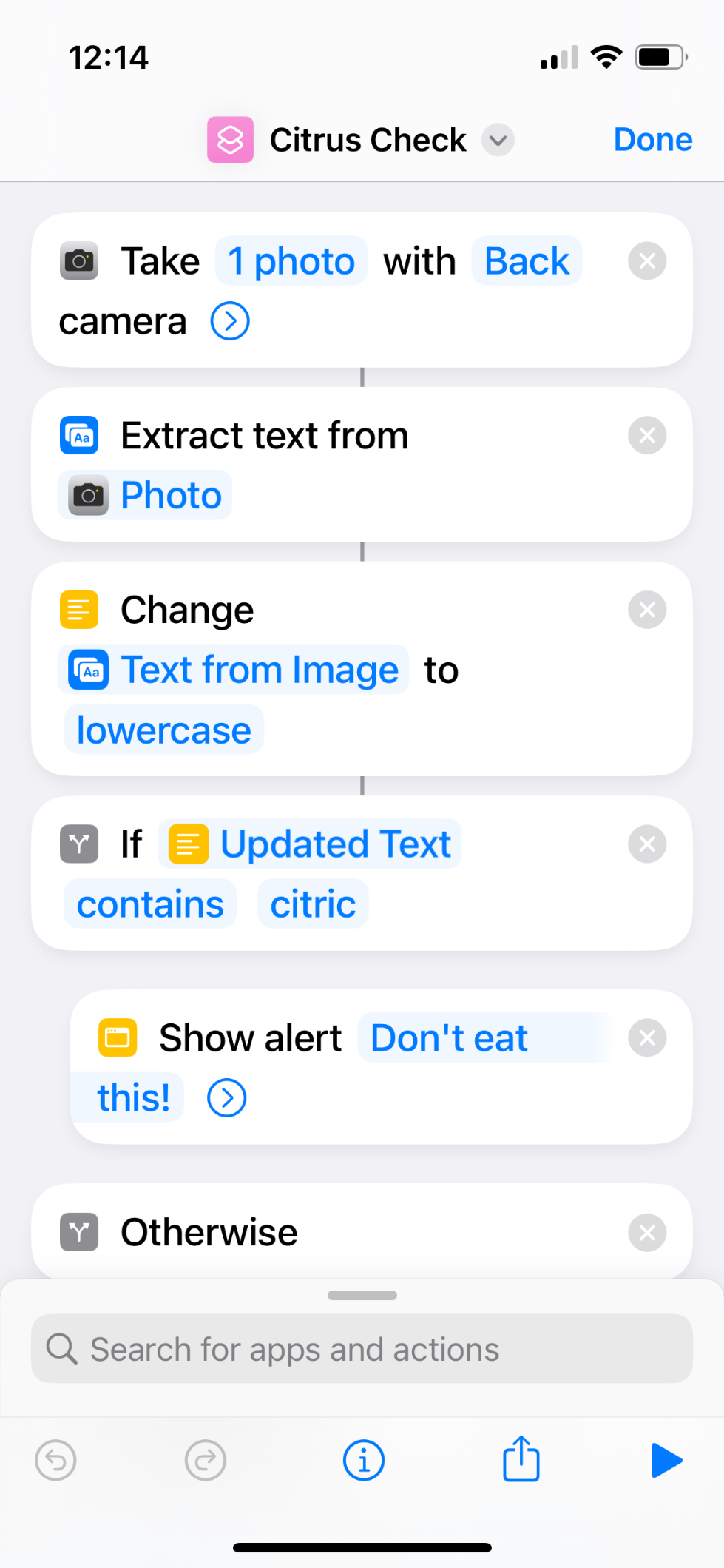
Task: Run the shortcut with play button
Action: 666,1461
